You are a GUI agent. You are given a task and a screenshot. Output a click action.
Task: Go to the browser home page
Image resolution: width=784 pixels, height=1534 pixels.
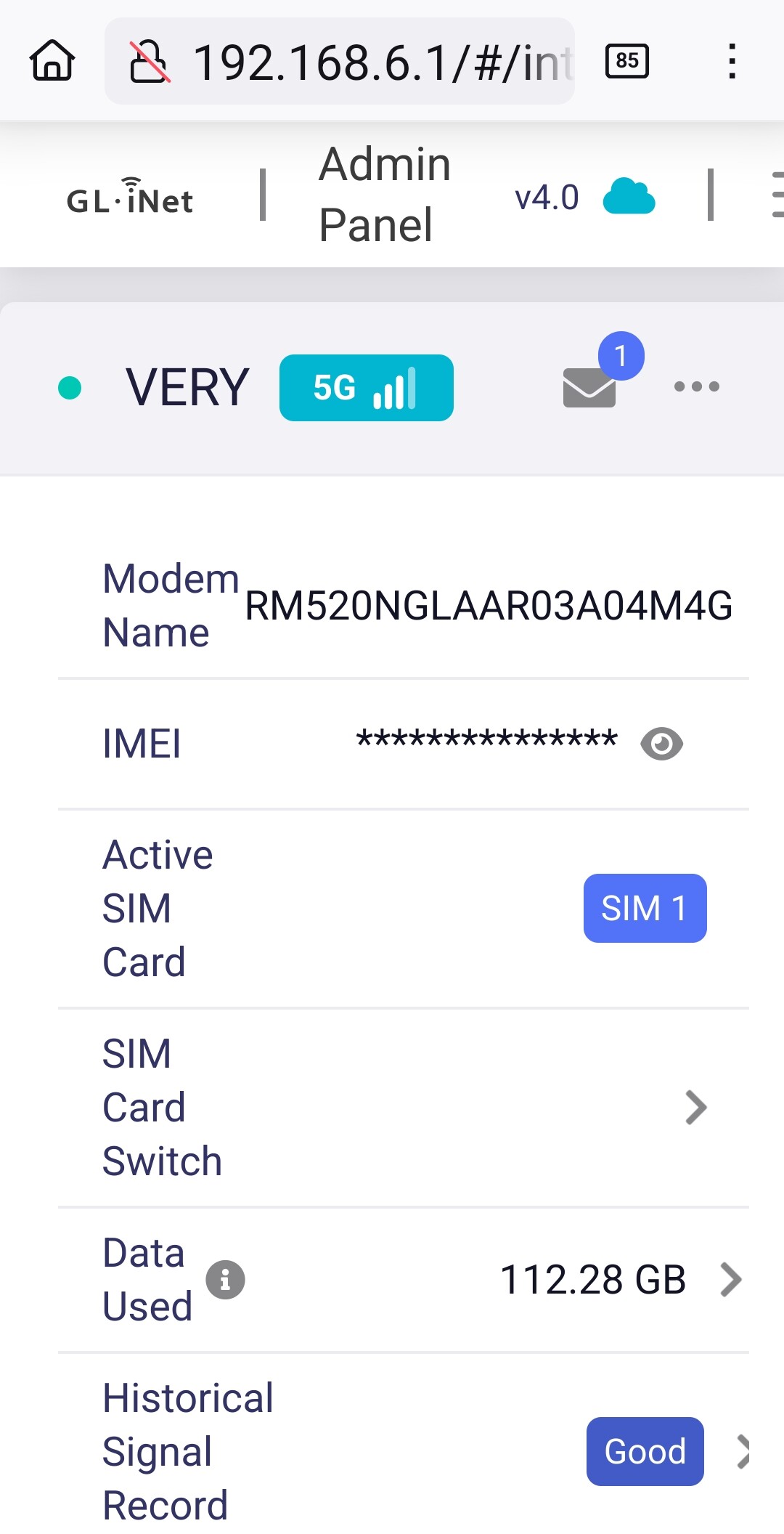pos(52,61)
